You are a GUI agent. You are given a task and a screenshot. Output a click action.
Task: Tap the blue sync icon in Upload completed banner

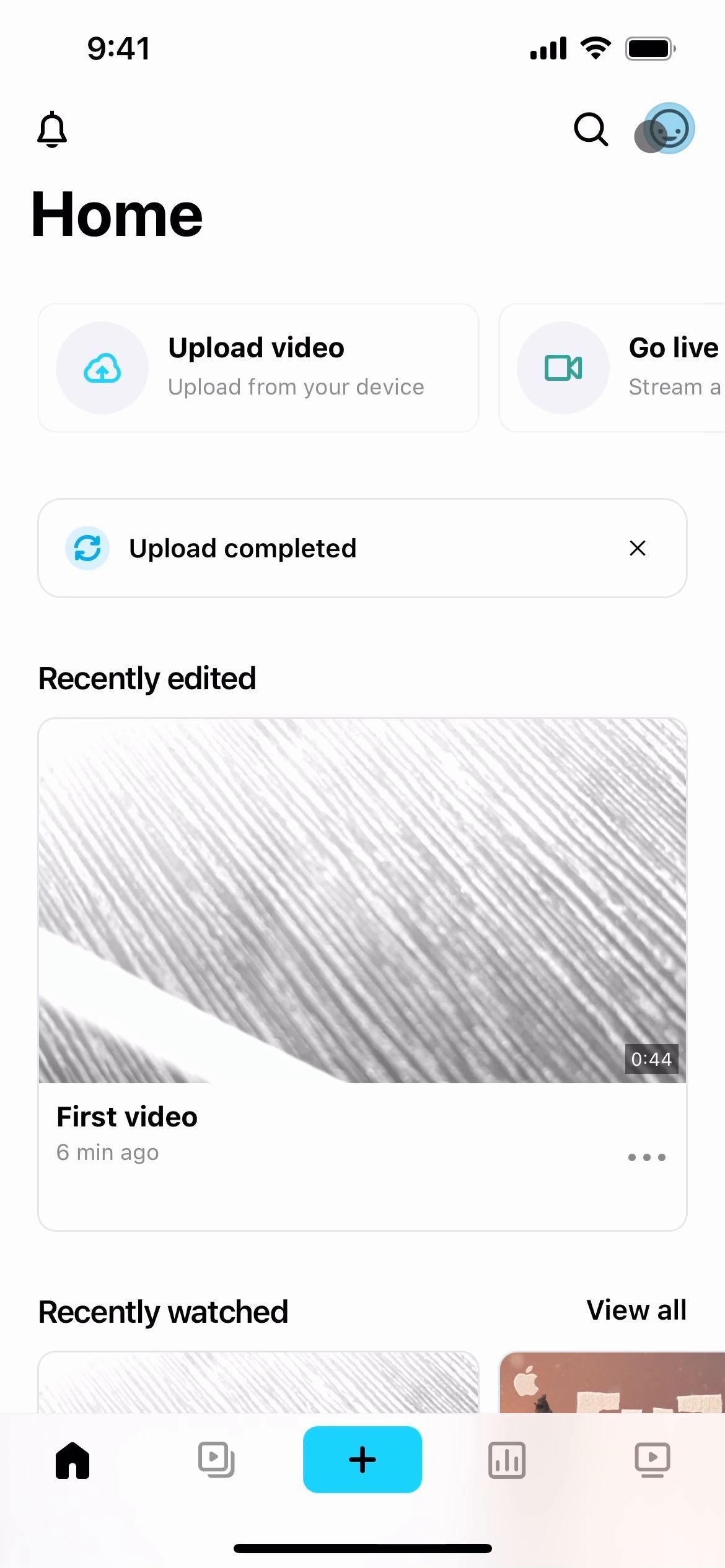pyautogui.click(x=87, y=547)
